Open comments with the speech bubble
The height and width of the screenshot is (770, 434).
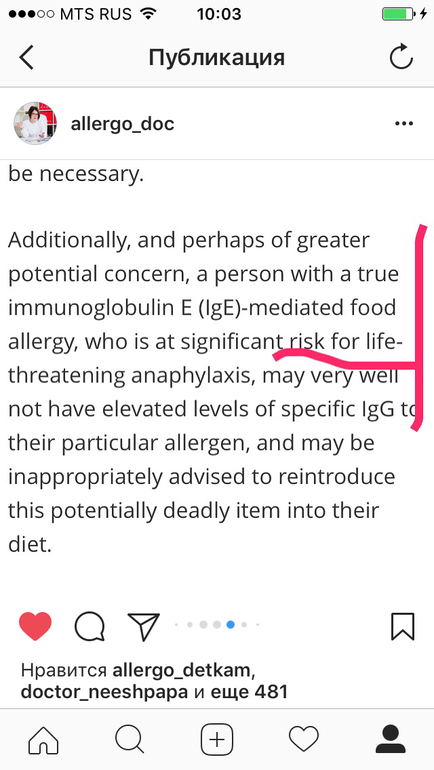tap(89, 627)
